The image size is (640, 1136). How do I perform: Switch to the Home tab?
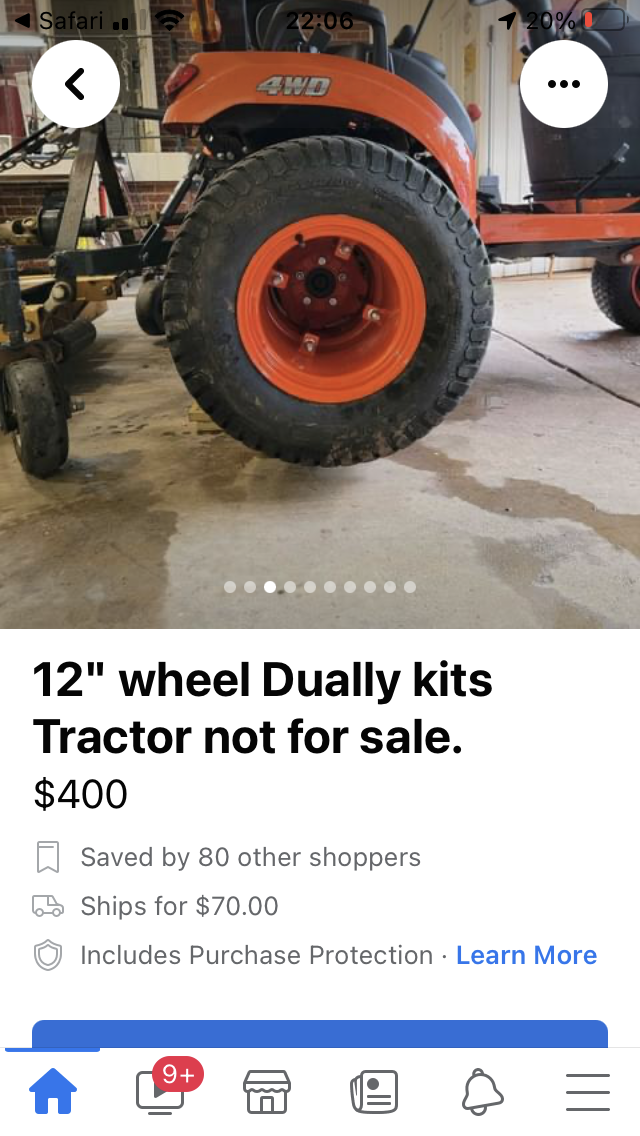(53, 1092)
